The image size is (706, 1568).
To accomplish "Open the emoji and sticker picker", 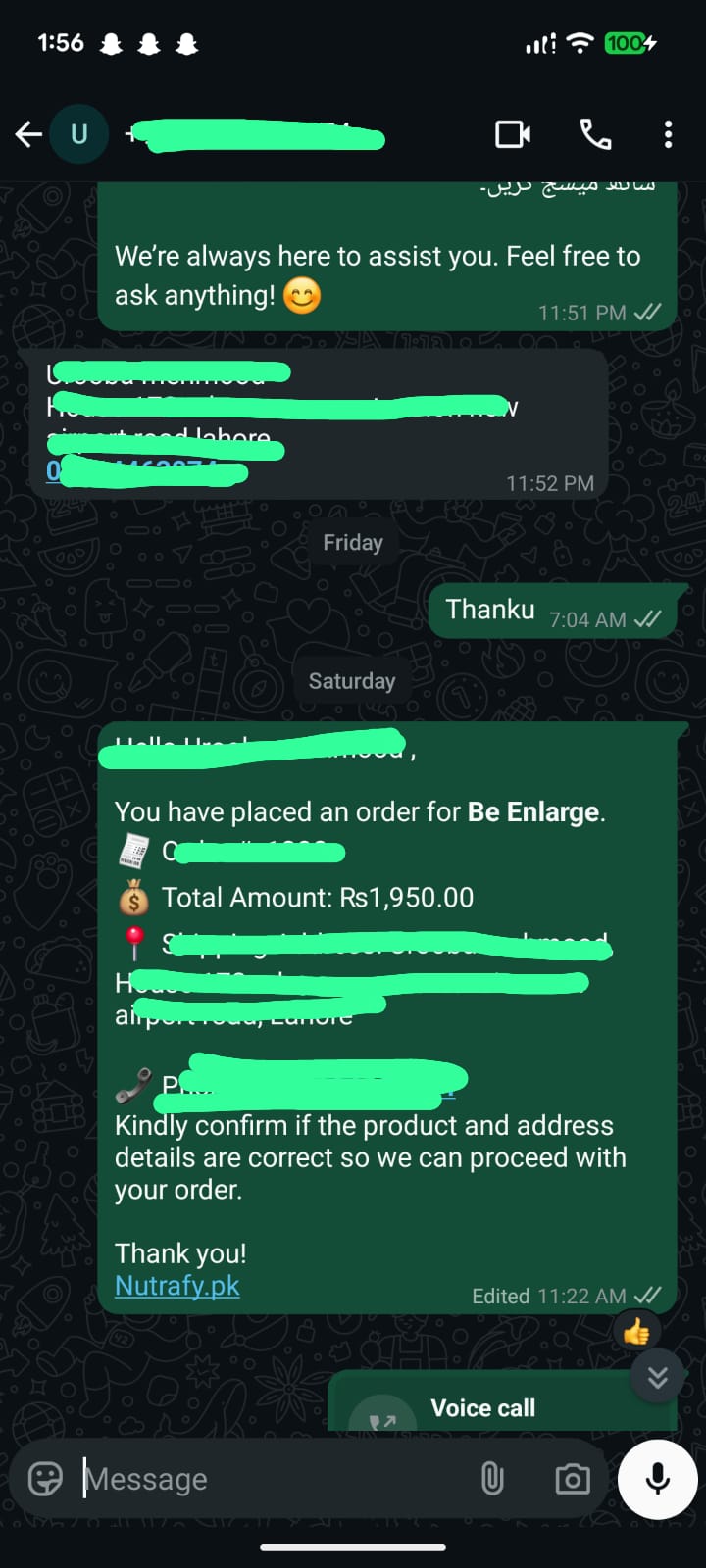I will pyautogui.click(x=45, y=1478).
